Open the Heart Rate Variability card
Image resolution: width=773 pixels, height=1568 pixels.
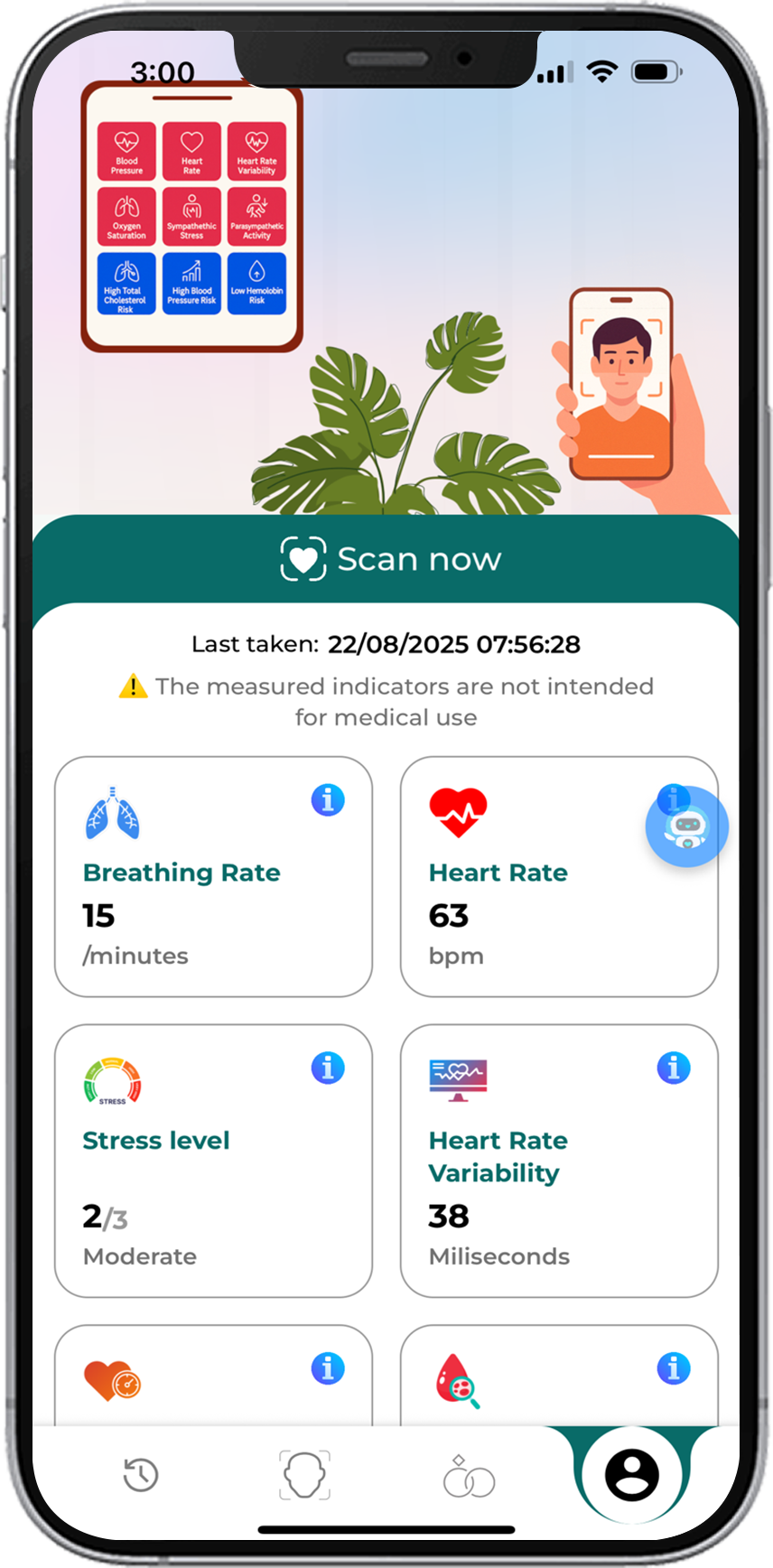pos(559,1161)
